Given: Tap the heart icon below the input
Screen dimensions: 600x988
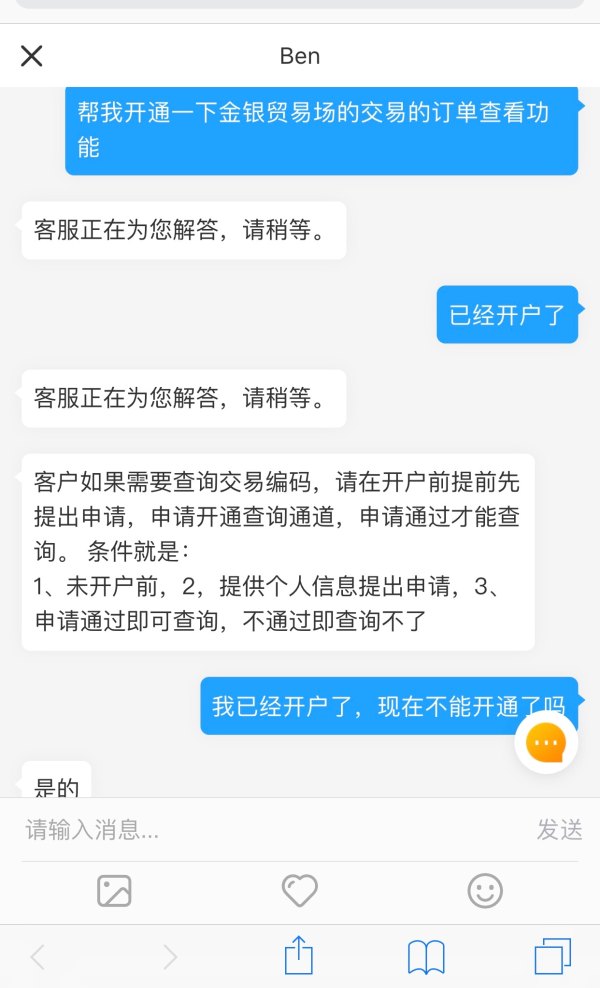Looking at the screenshot, I should (x=299, y=890).
